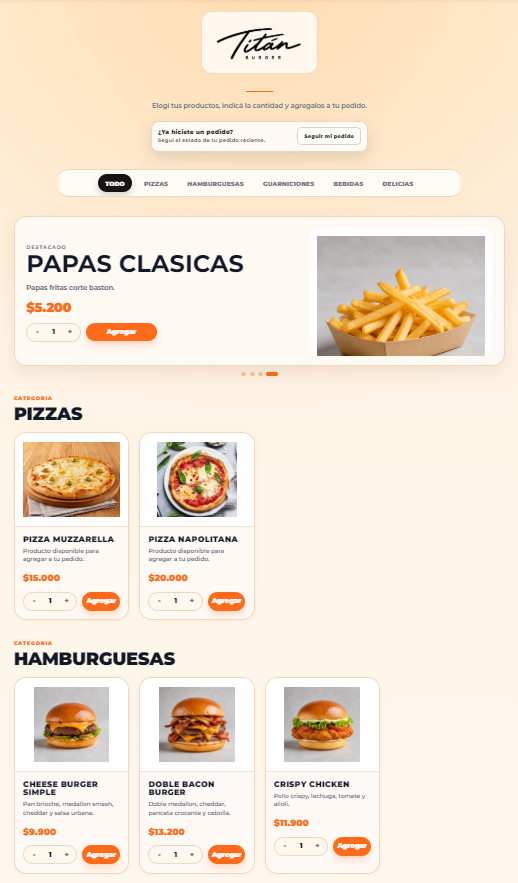The width and height of the screenshot is (518, 883).
Task: Add Crispy Chicken to the order
Action: click(352, 846)
